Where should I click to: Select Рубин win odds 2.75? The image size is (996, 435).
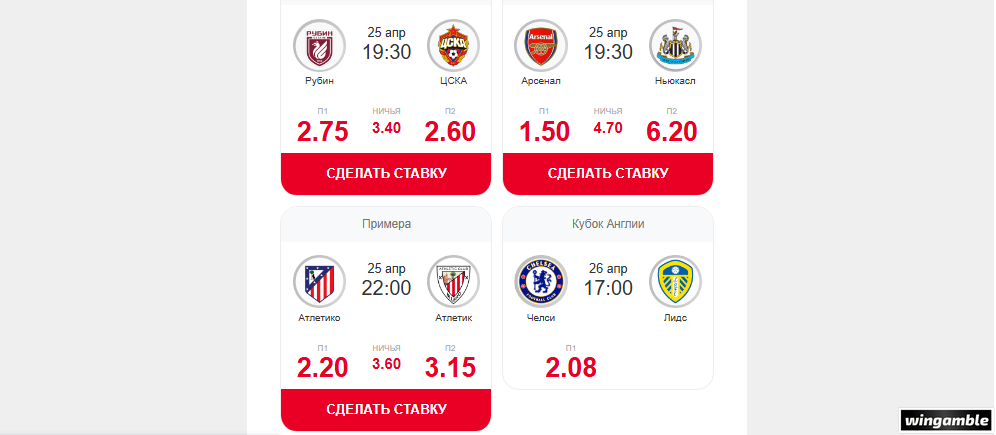(x=322, y=132)
